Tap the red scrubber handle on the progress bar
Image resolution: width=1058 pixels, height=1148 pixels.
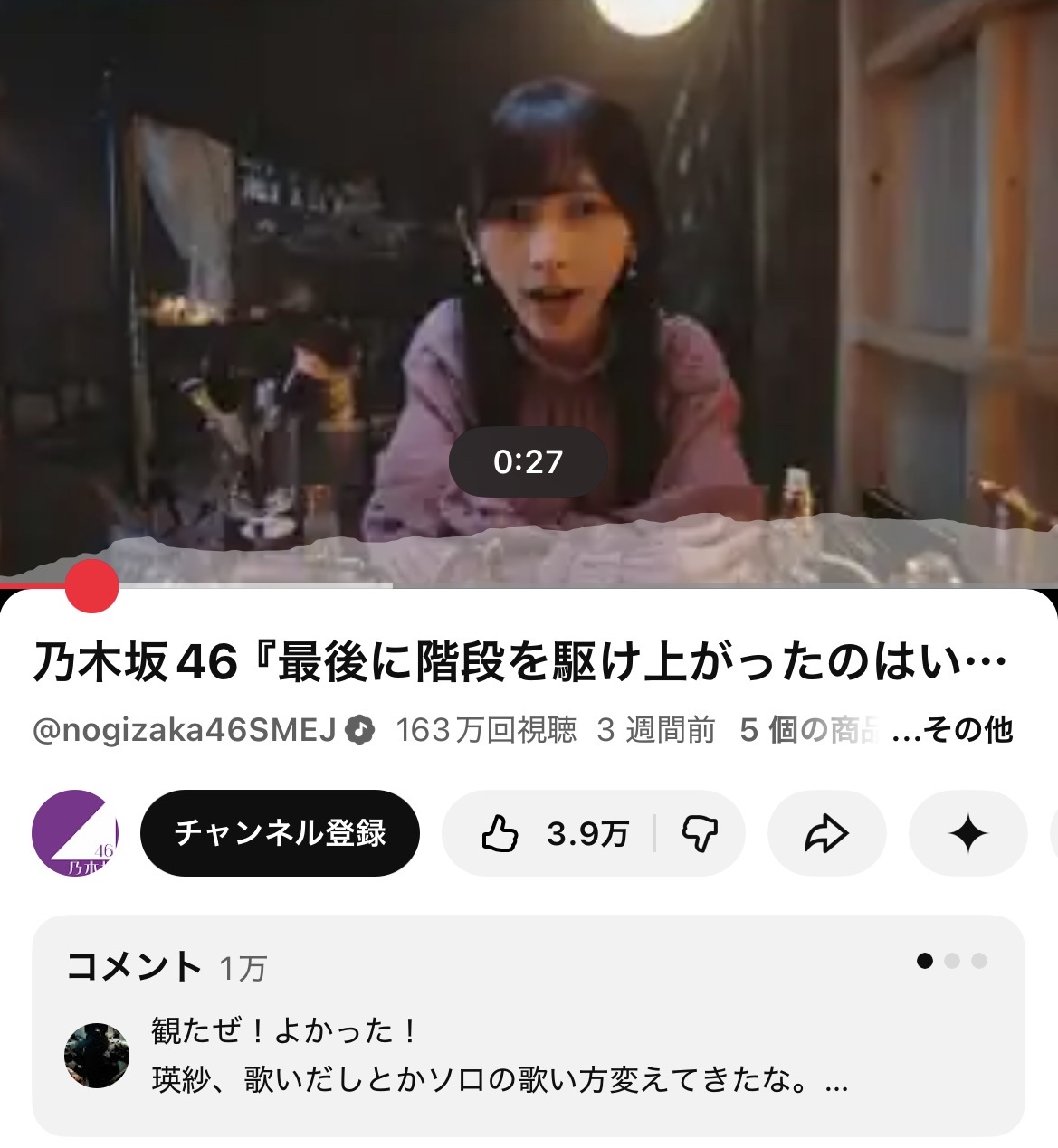click(91, 586)
